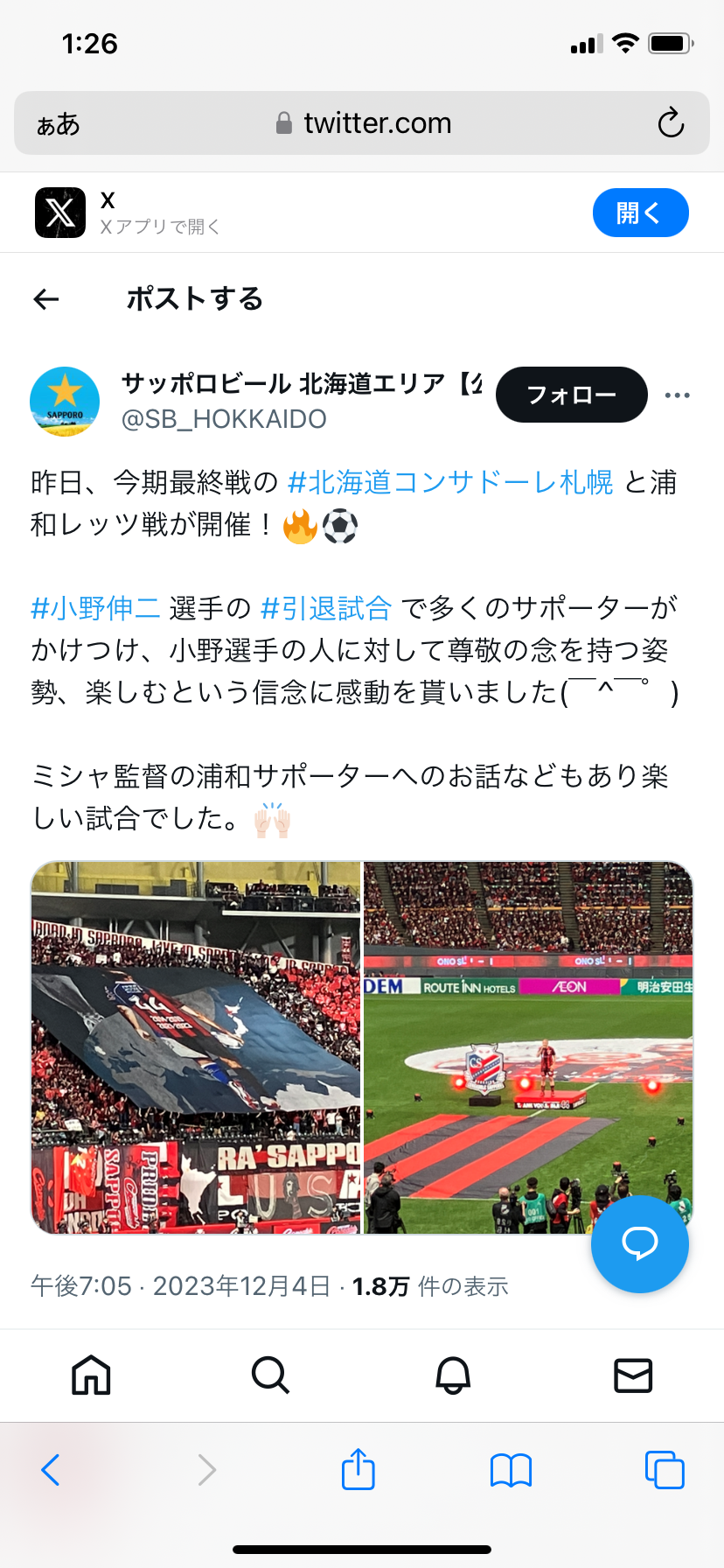
Task: Open hashtag #北海道コンサドーレ札幌
Action: (x=450, y=482)
